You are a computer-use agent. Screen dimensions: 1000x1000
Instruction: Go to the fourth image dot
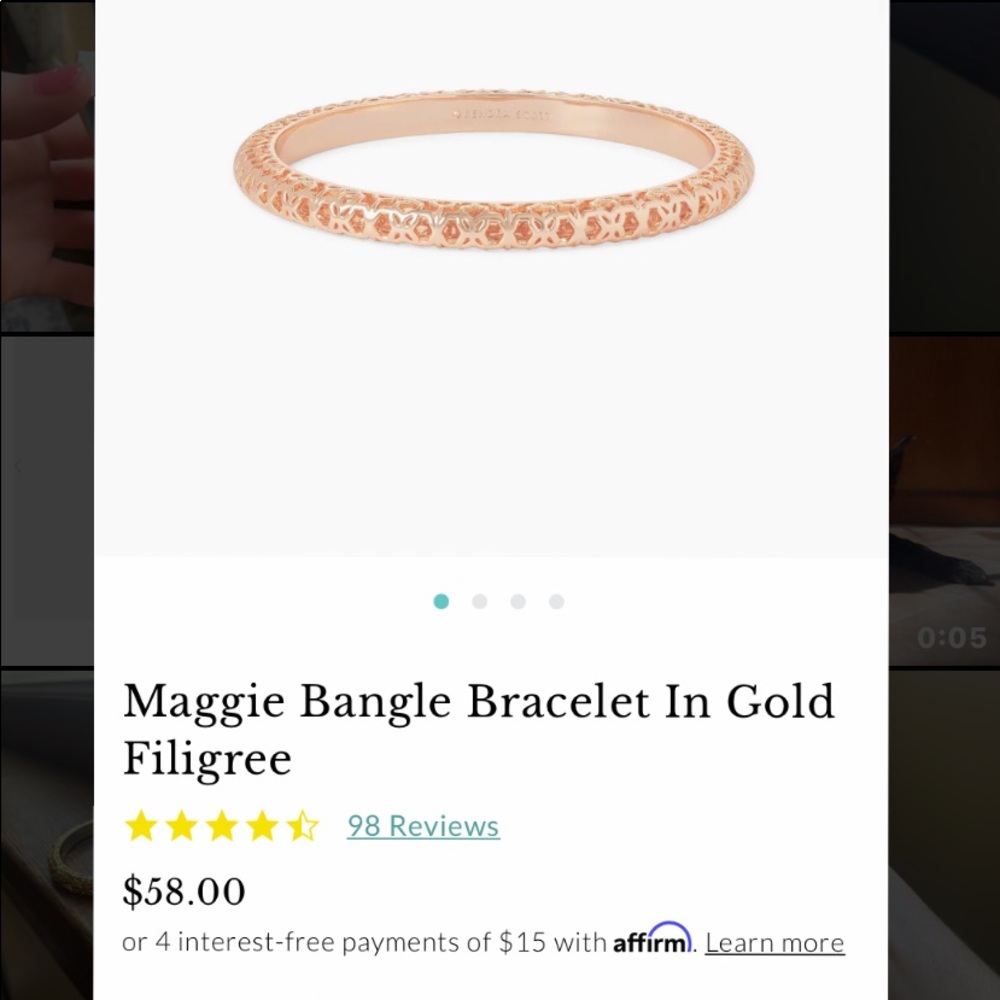pos(556,601)
